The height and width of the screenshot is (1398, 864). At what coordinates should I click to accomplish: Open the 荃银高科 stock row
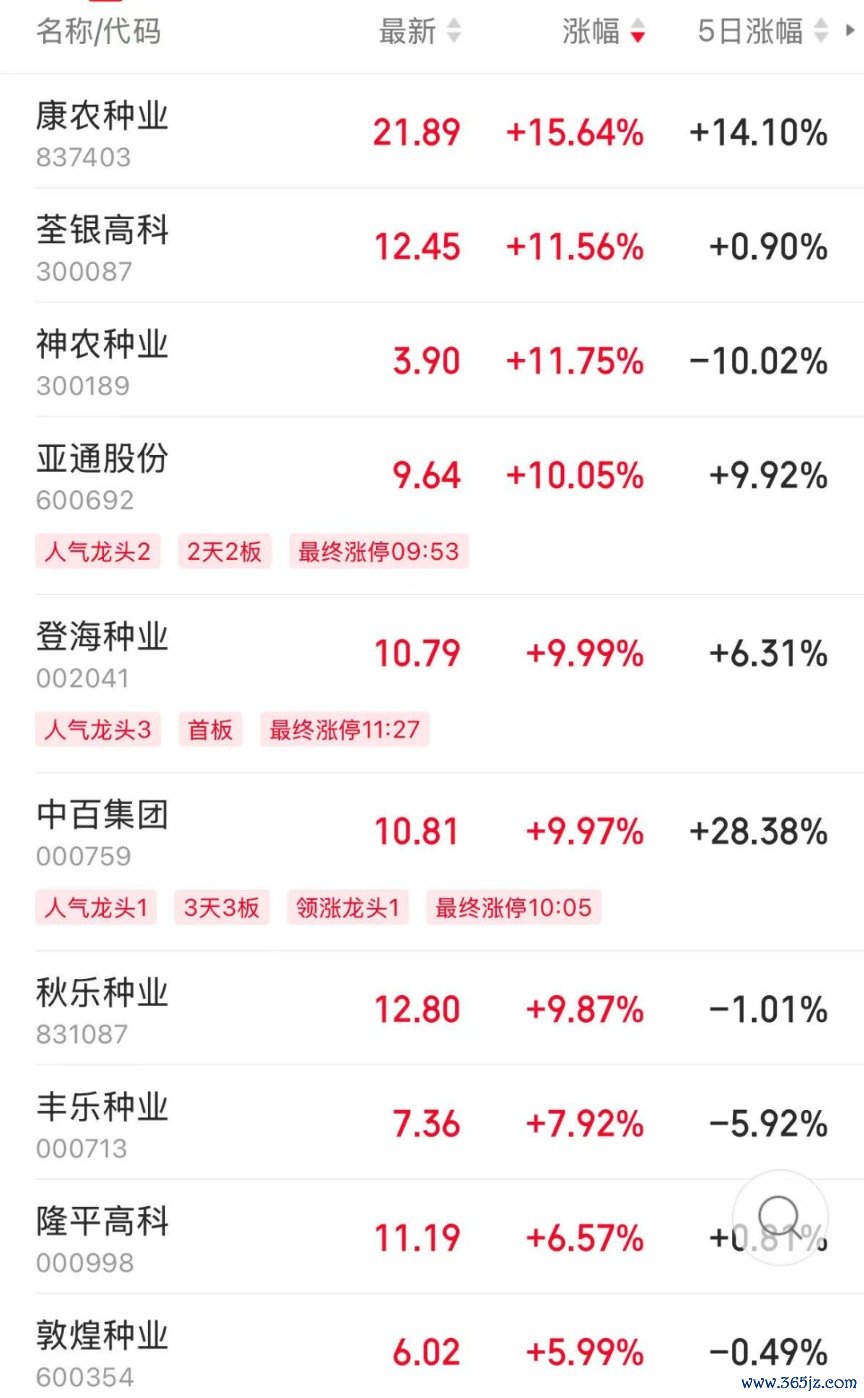tap(432, 245)
